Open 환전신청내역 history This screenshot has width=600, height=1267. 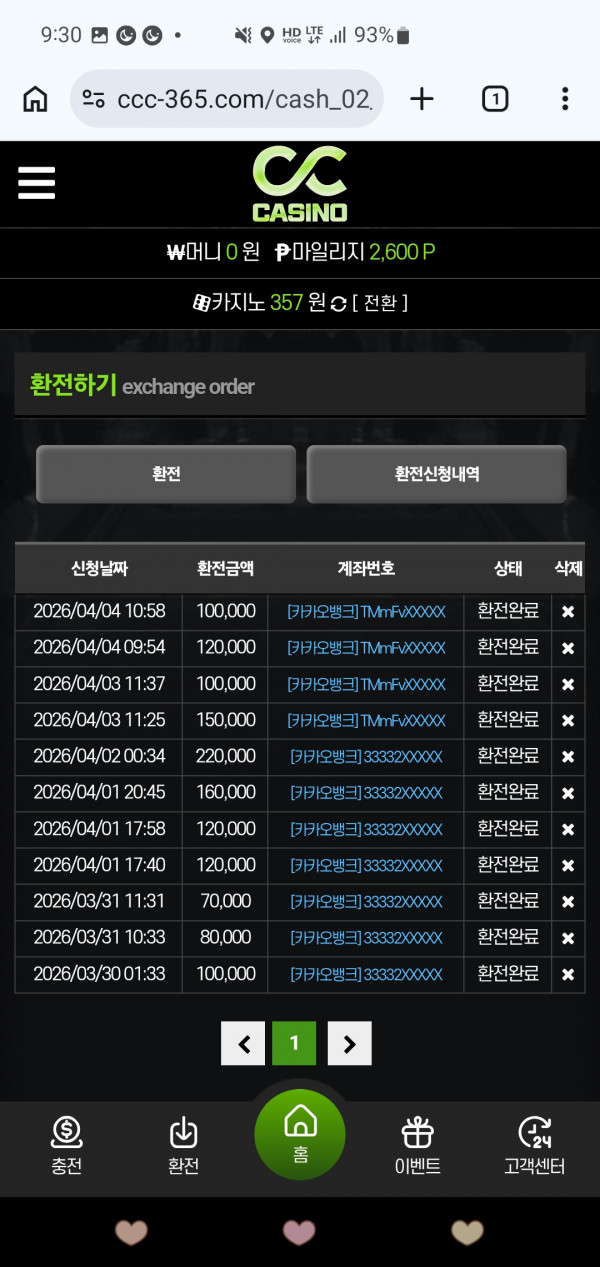pos(436,474)
